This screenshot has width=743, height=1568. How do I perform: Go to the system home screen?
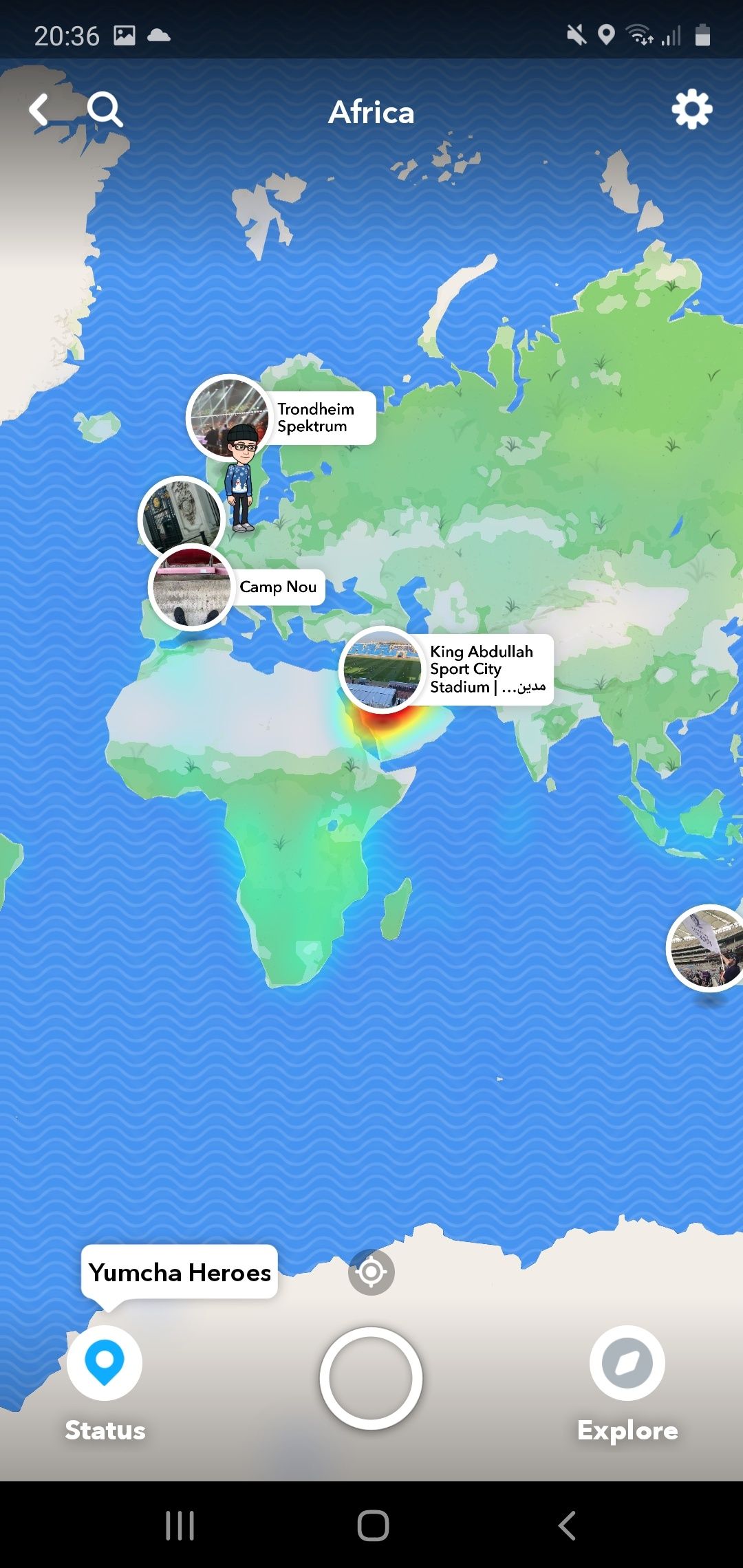click(373, 1525)
